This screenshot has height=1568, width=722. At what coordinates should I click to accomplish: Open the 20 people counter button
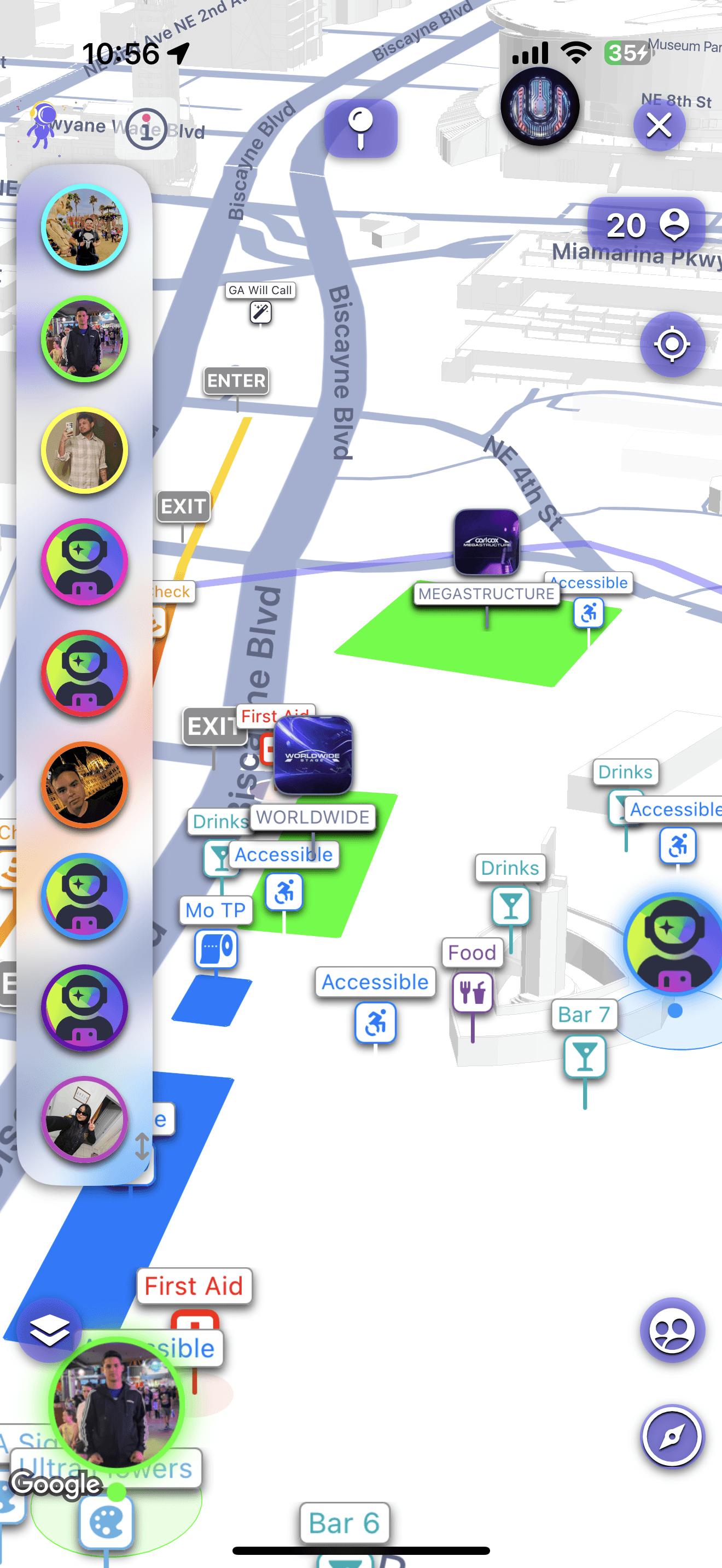pyautogui.click(x=646, y=225)
